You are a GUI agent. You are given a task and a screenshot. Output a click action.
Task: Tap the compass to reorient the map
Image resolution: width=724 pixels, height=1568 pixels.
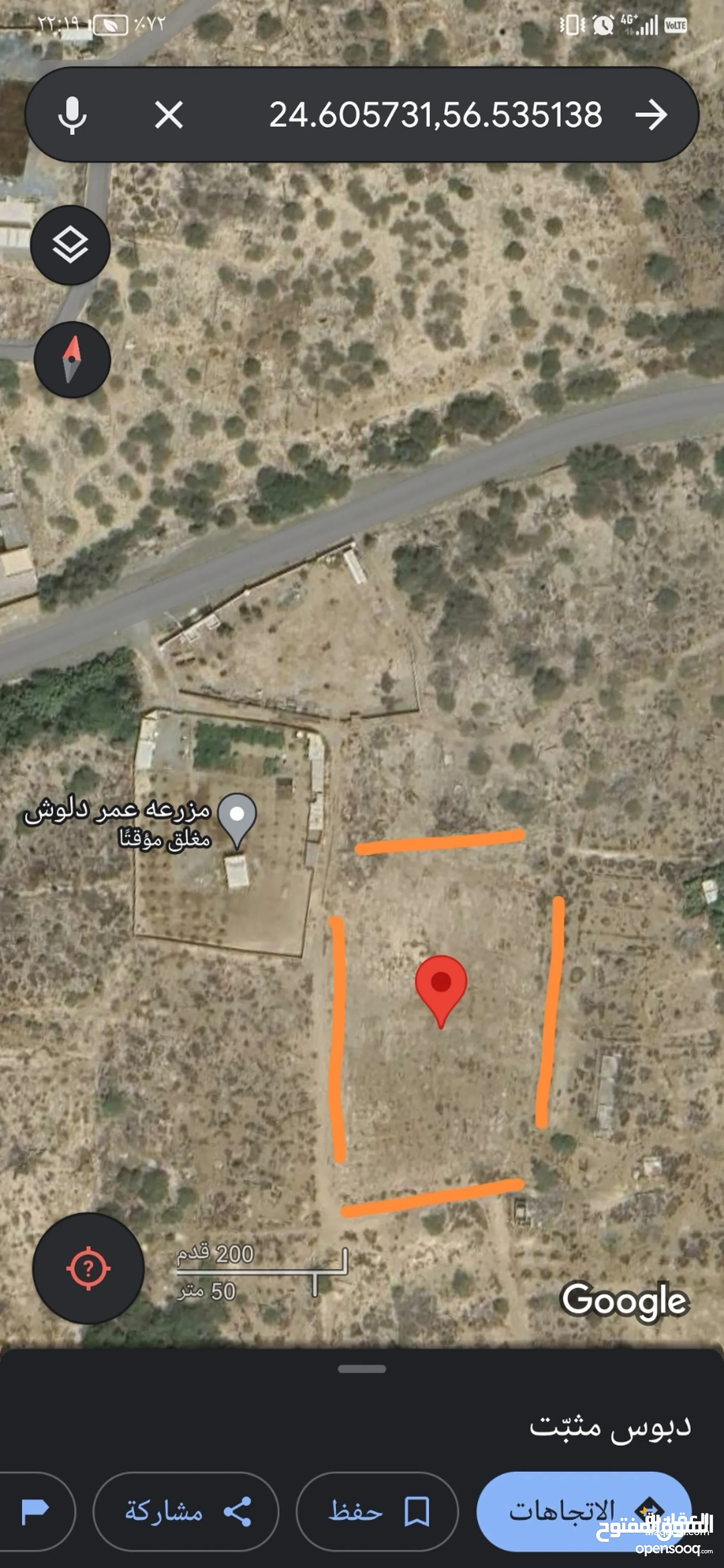[x=72, y=360]
